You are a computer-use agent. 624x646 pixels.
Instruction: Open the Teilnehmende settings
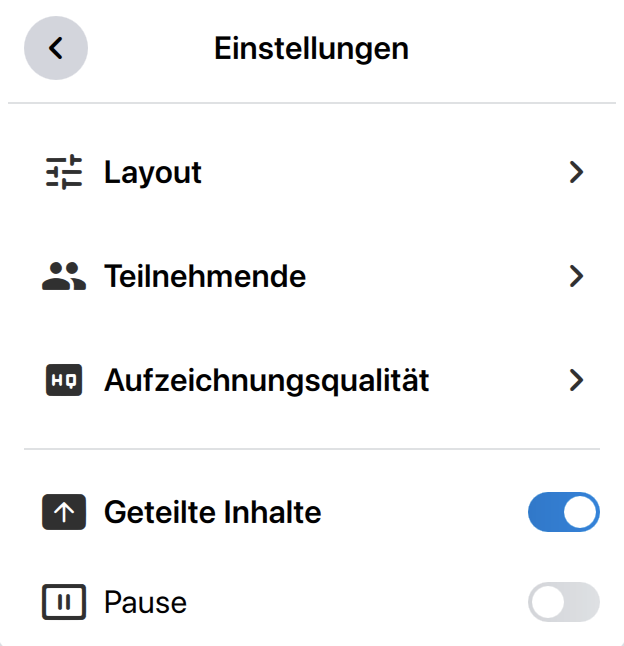pos(312,276)
